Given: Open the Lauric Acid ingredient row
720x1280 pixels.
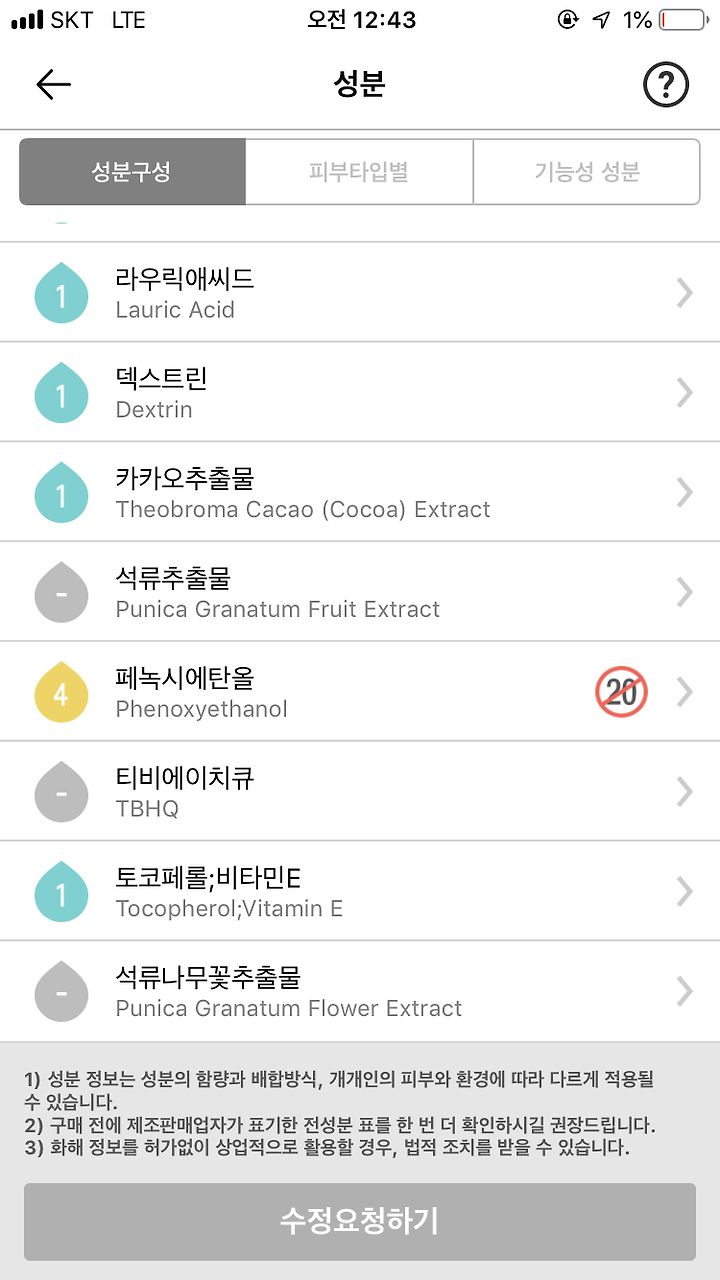Looking at the screenshot, I should click(x=360, y=292).
